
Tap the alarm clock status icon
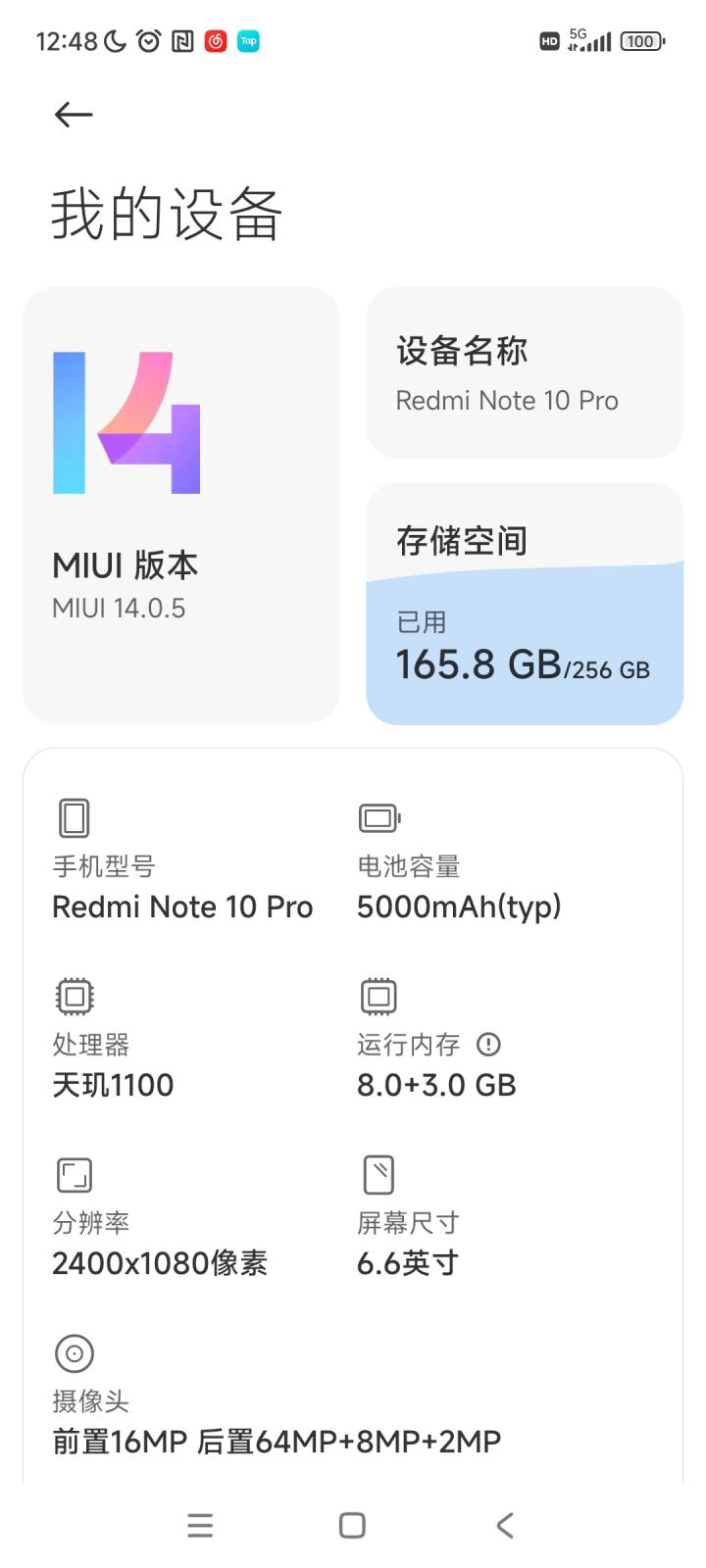[x=149, y=40]
